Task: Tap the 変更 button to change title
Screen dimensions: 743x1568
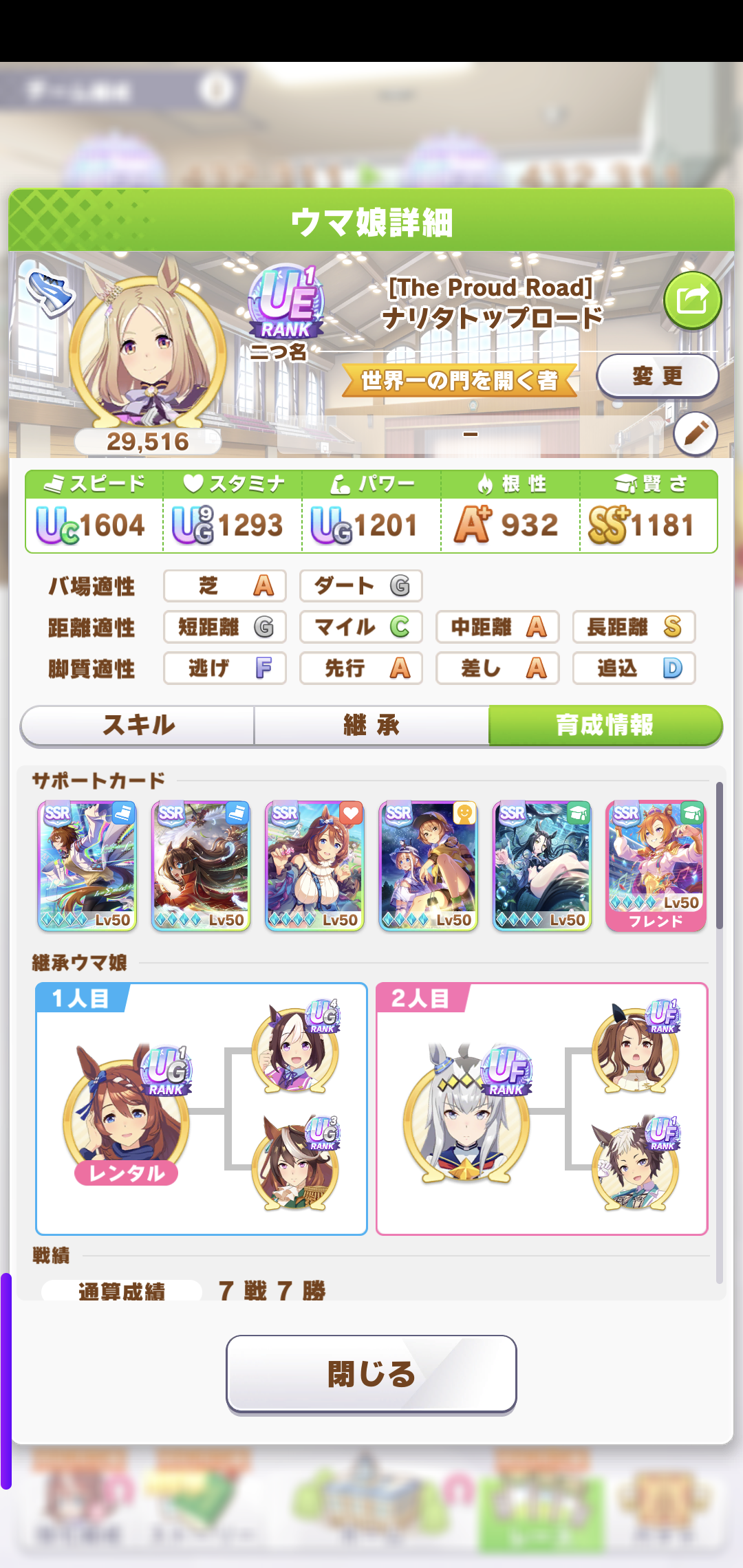Action: pyautogui.click(x=657, y=376)
